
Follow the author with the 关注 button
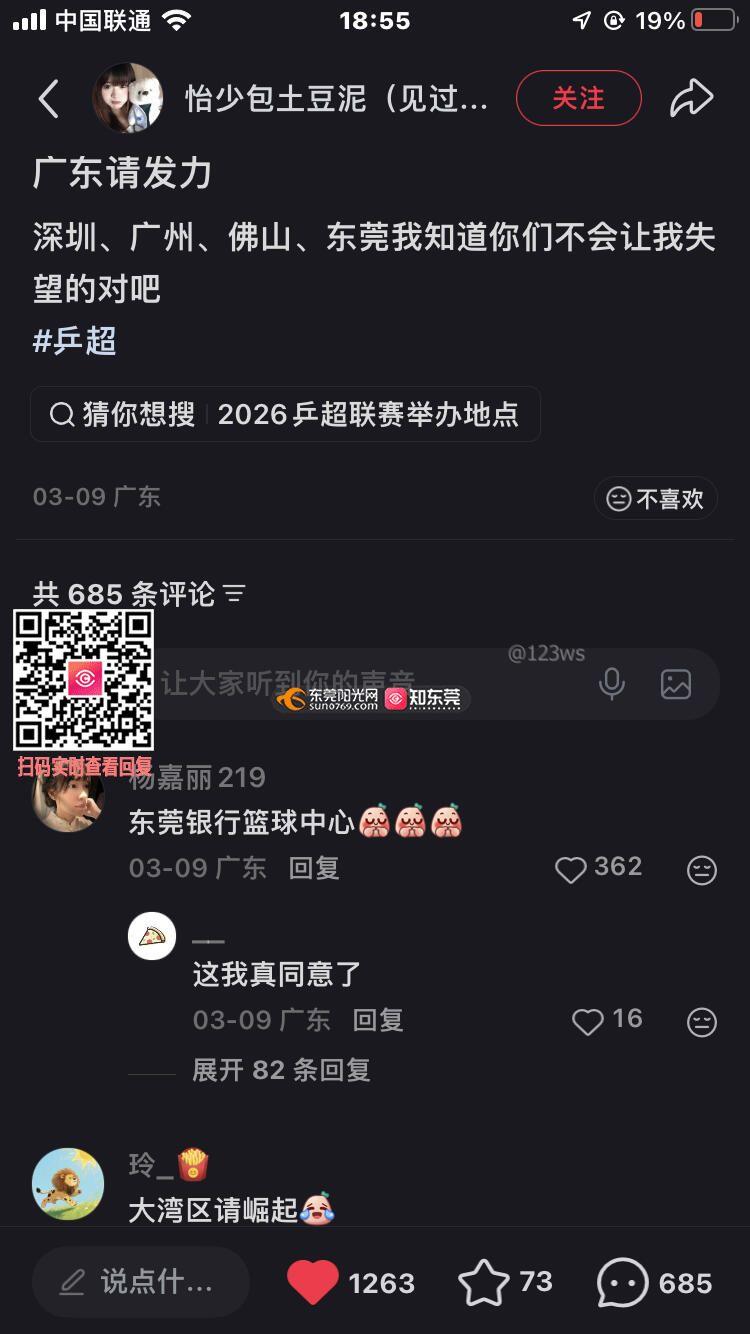click(578, 98)
